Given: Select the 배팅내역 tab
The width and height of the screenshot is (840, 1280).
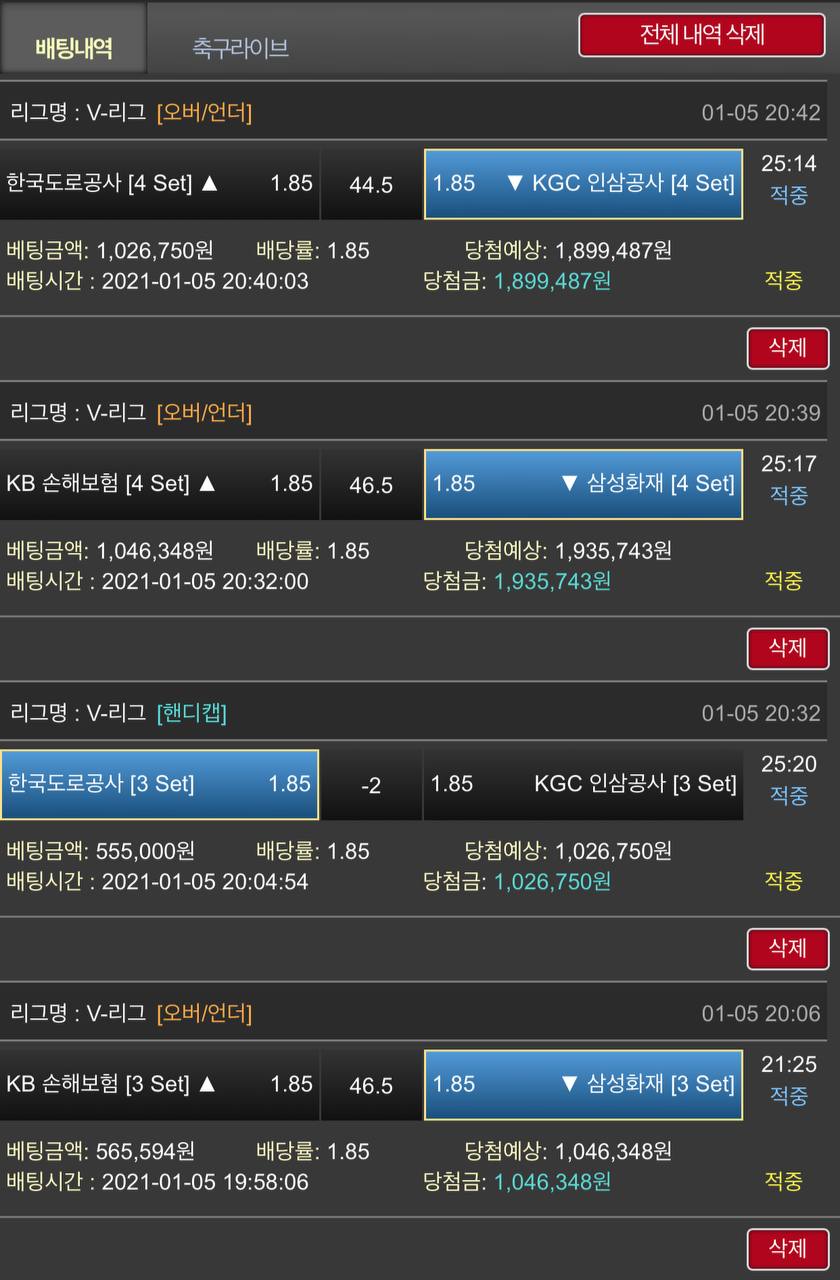Looking at the screenshot, I should pyautogui.click(x=73, y=47).
